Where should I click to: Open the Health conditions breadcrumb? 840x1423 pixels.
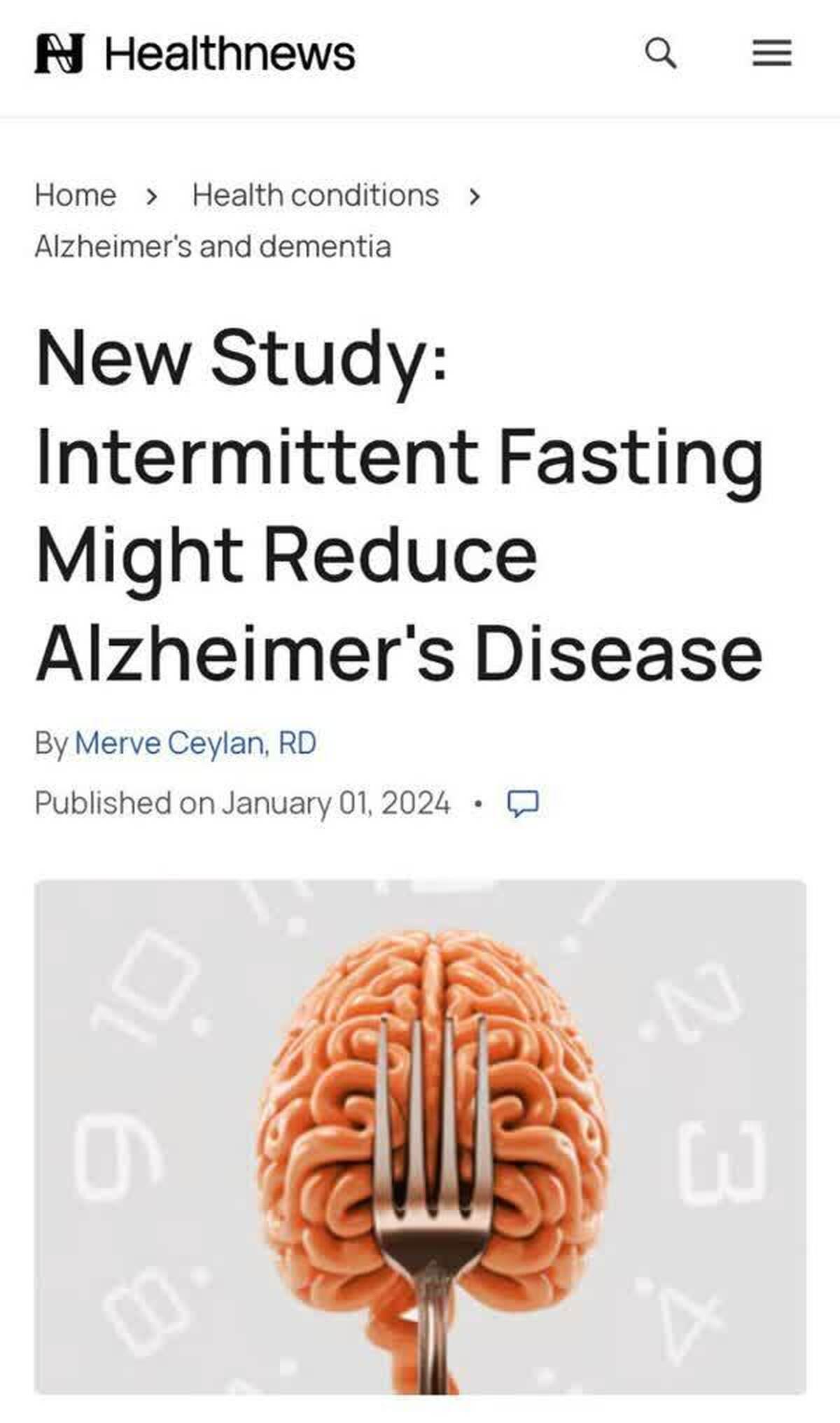click(316, 195)
